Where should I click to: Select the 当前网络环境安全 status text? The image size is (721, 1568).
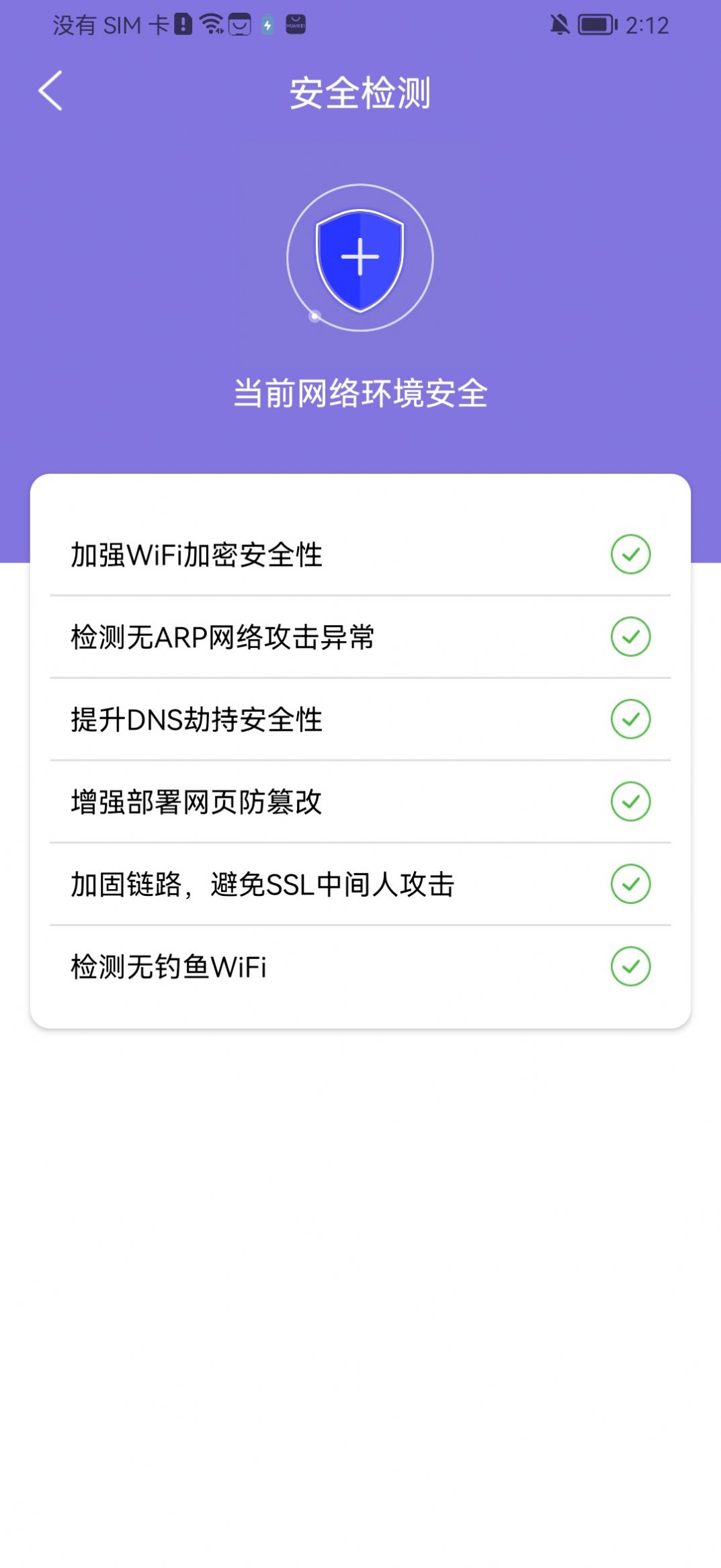click(360, 392)
